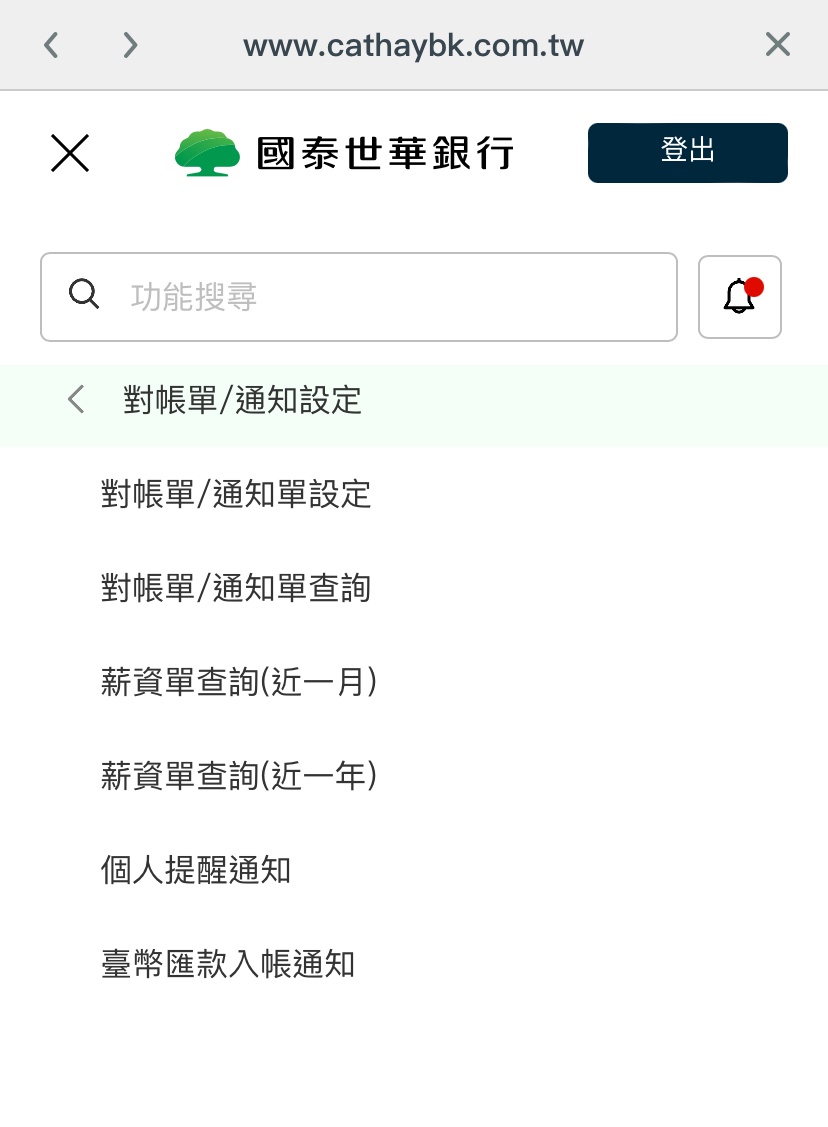Go forward in the browser
This screenshot has width=828, height=1127.
[x=130, y=45]
